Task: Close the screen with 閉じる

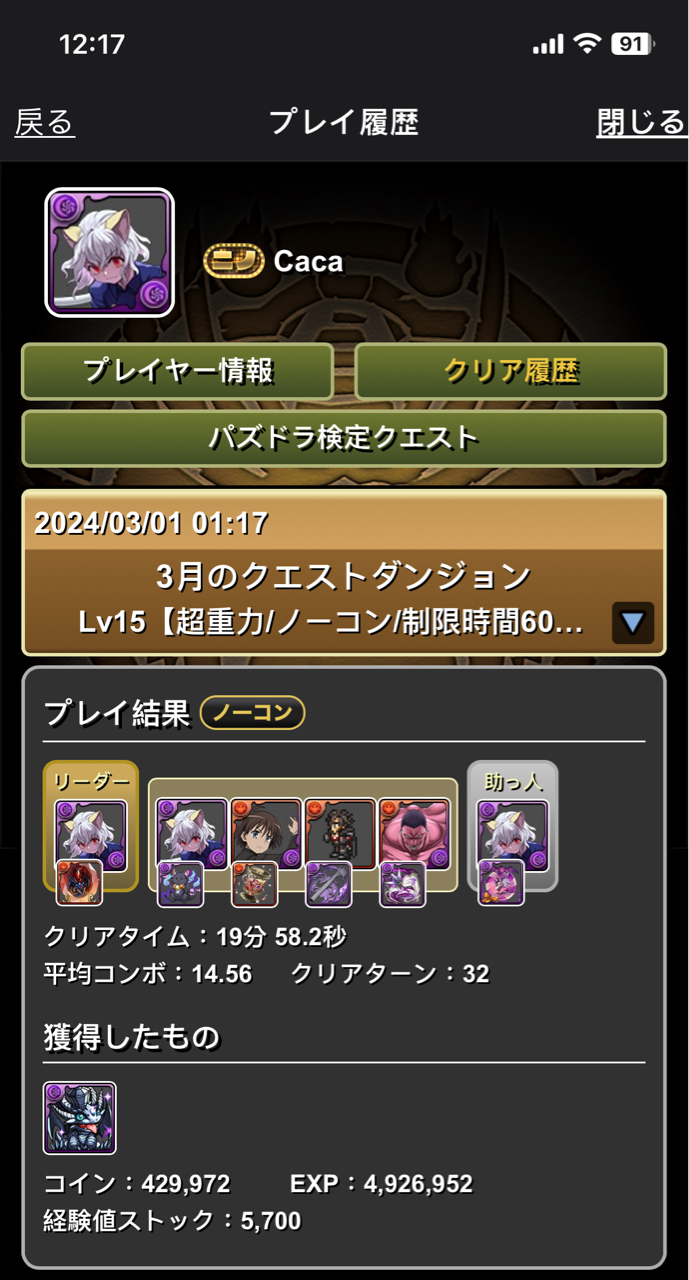Action: coord(641,123)
